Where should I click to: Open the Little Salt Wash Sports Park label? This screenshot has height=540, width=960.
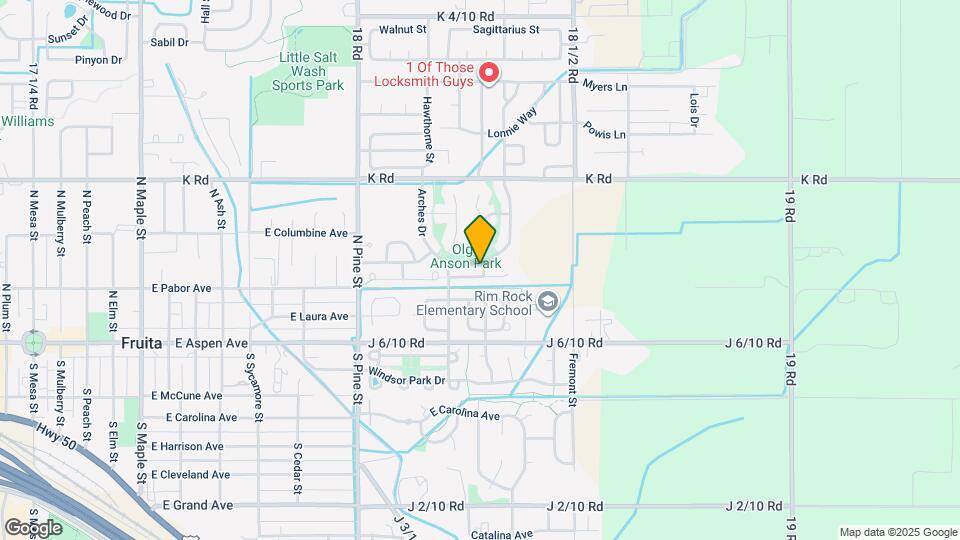coord(308,71)
